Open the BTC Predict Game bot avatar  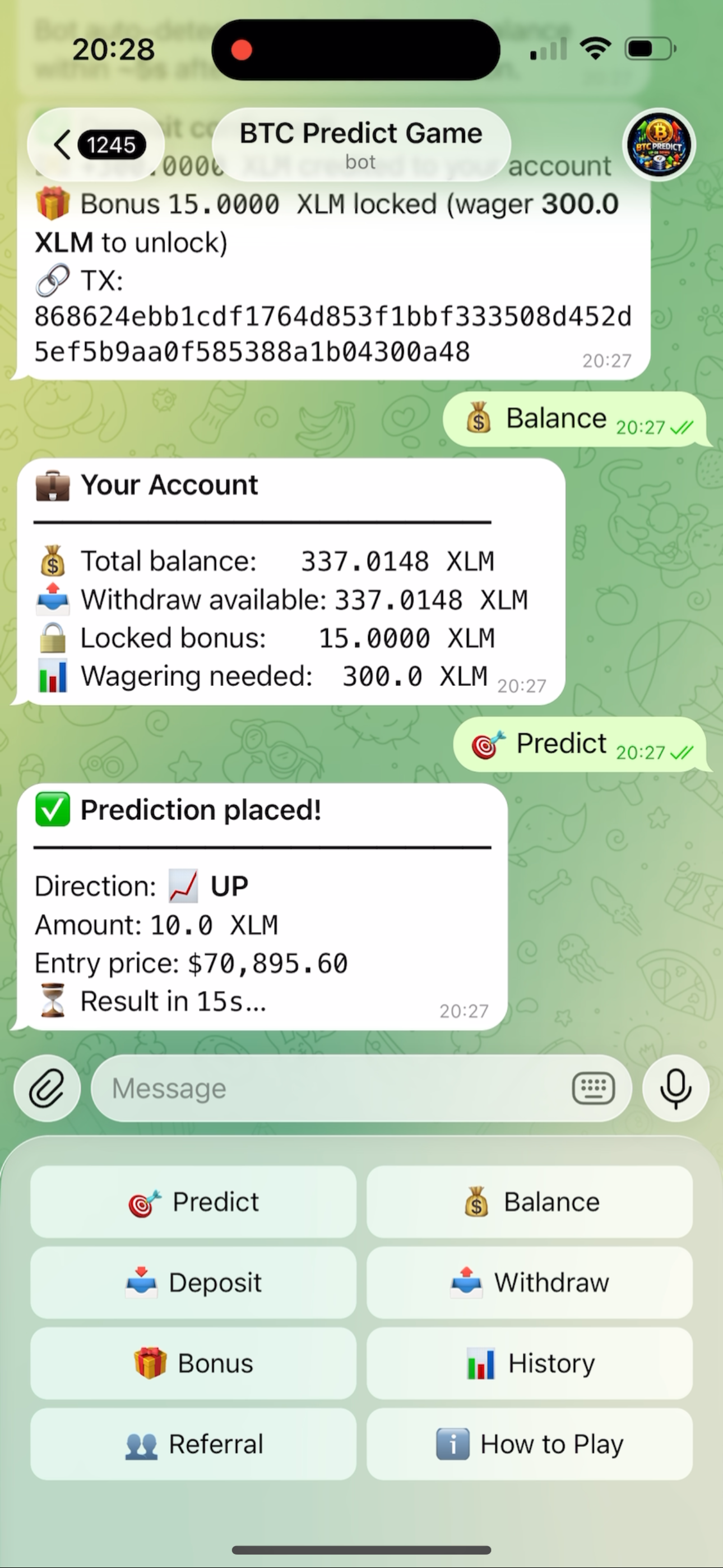click(659, 145)
